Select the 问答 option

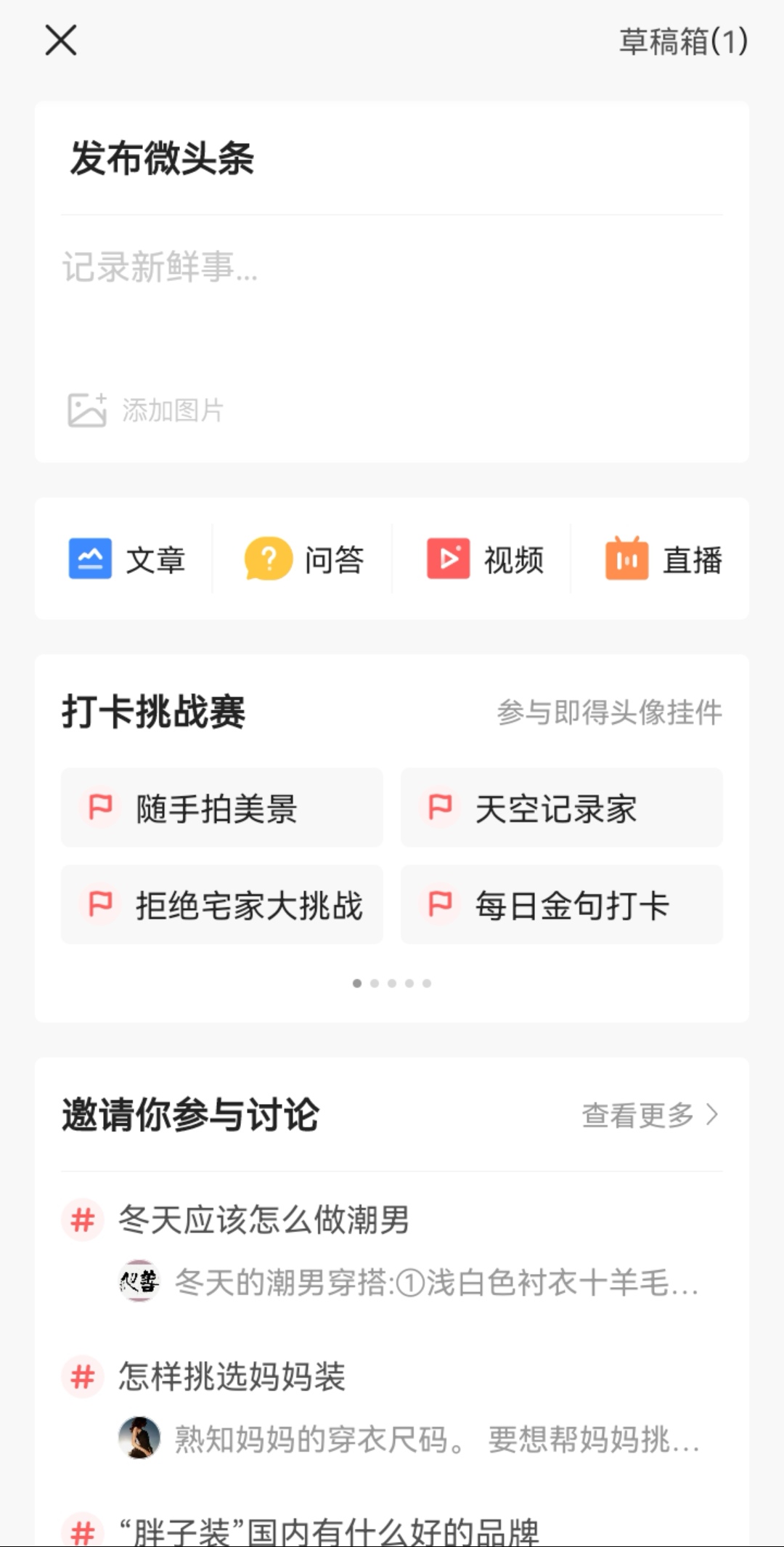tap(305, 559)
